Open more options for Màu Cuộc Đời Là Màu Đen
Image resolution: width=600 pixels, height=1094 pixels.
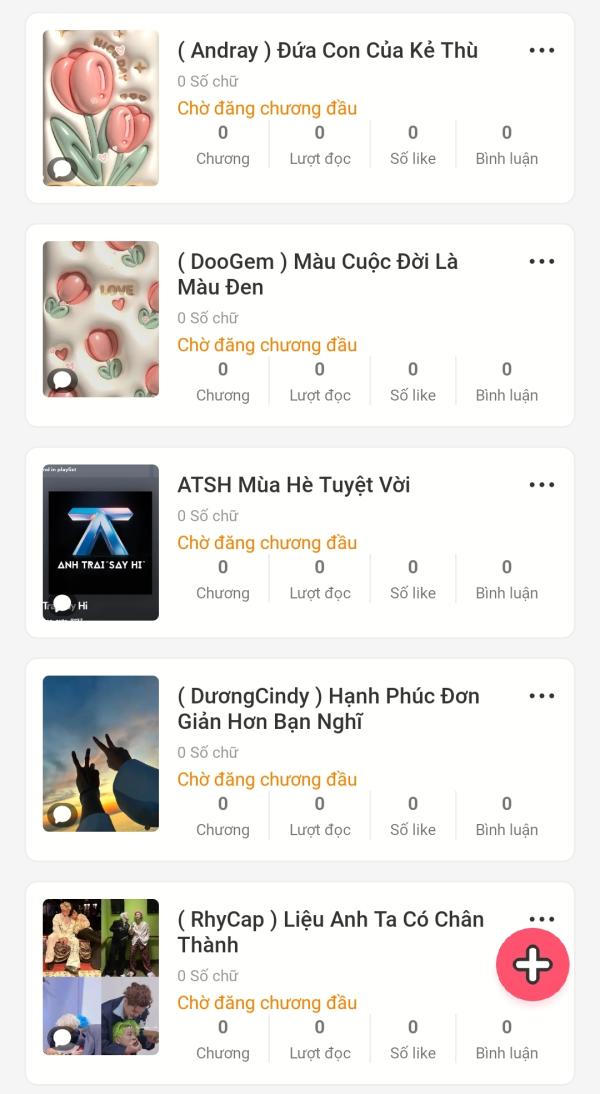541,262
